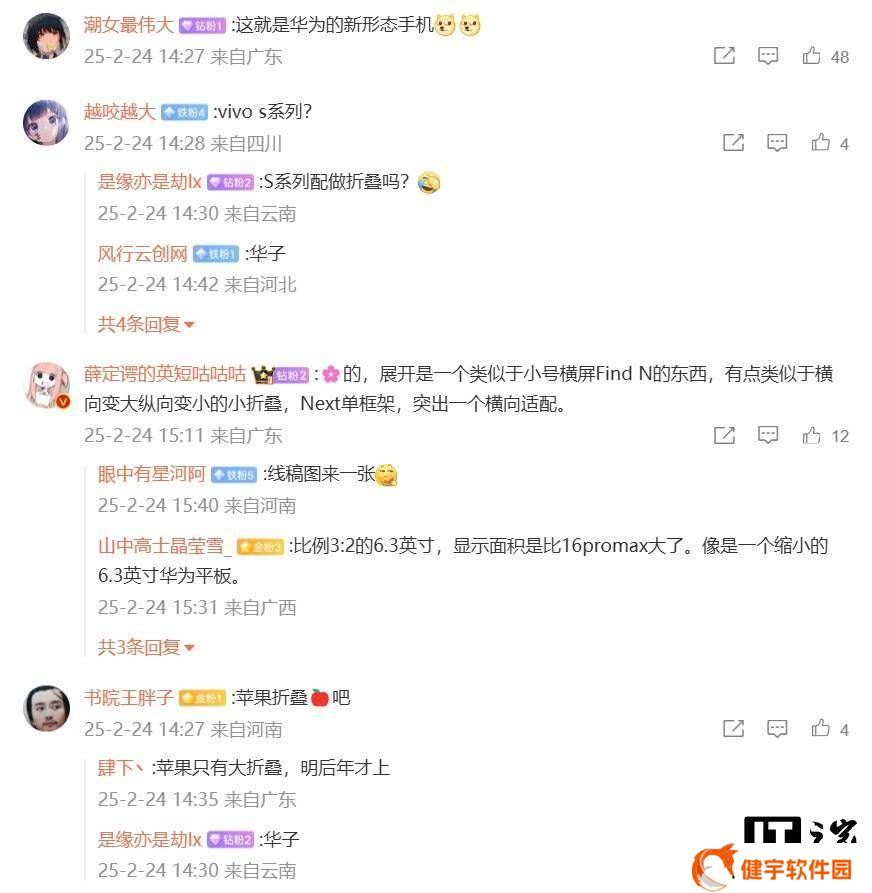Open 肆下丶's profile from reply
The width and height of the screenshot is (872, 893).
[x=120, y=768]
